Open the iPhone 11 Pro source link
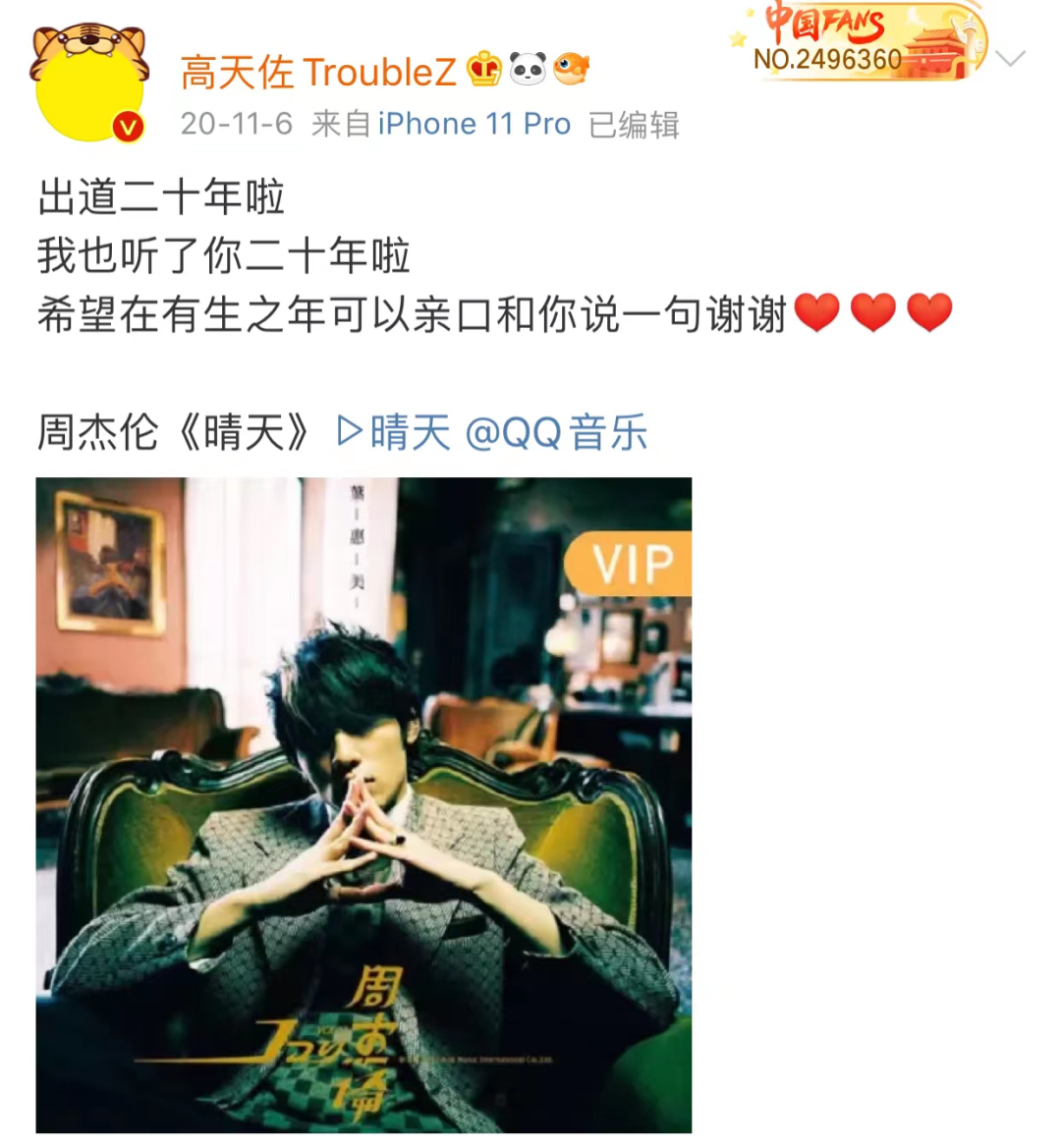Viewport: 1061px width, 1148px height. pos(474,124)
